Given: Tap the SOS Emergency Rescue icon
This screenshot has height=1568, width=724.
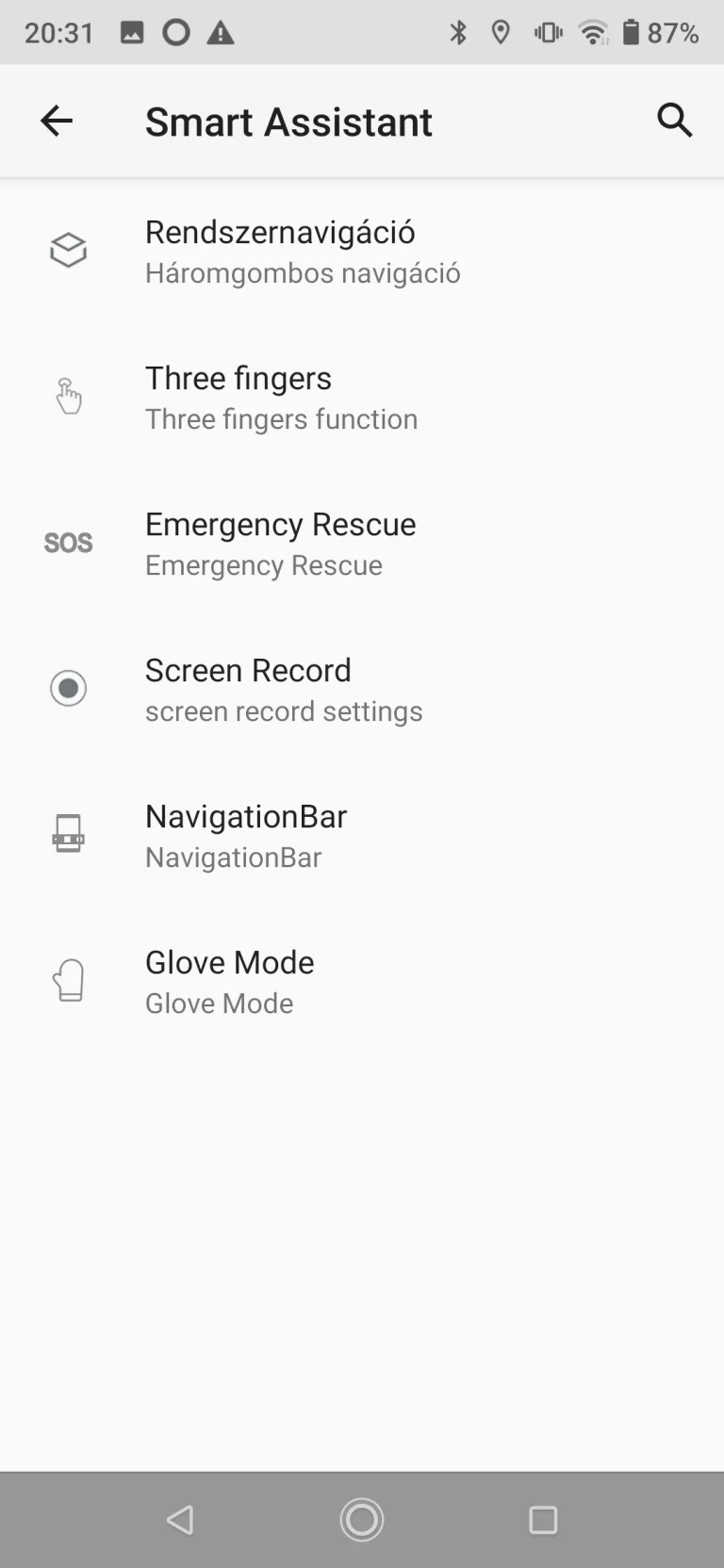Looking at the screenshot, I should coord(68,542).
